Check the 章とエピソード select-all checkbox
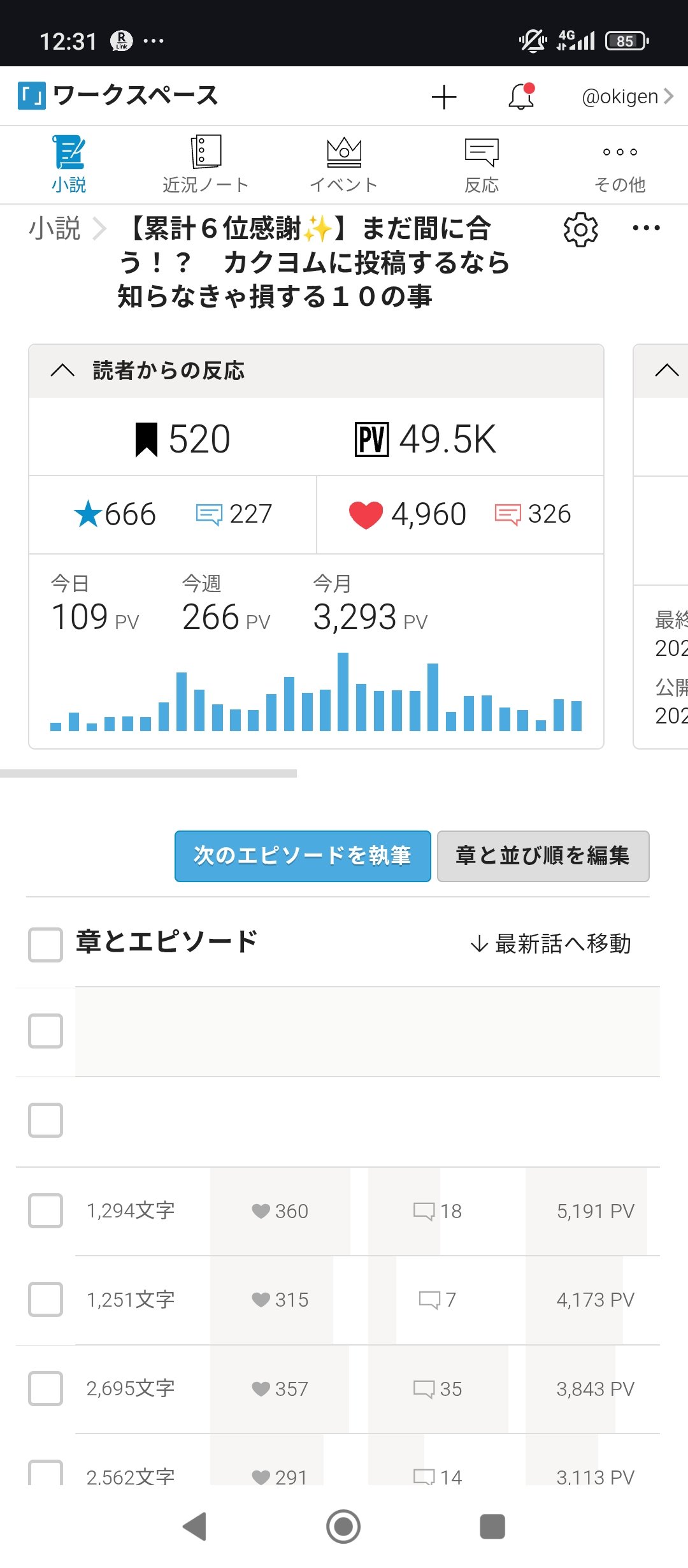Viewport: 688px width, 1568px height. [x=45, y=944]
